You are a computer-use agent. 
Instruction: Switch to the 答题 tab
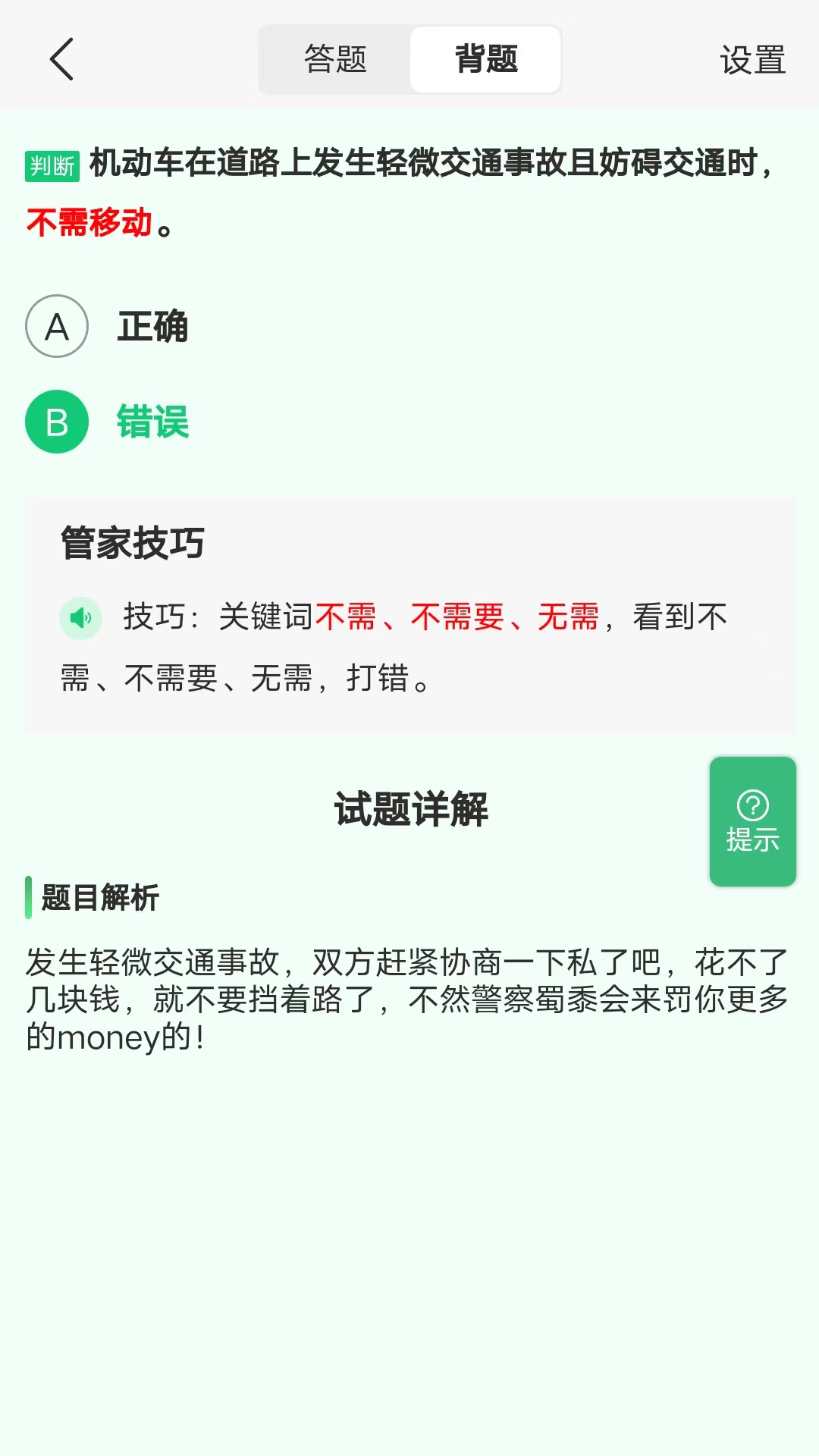335,59
